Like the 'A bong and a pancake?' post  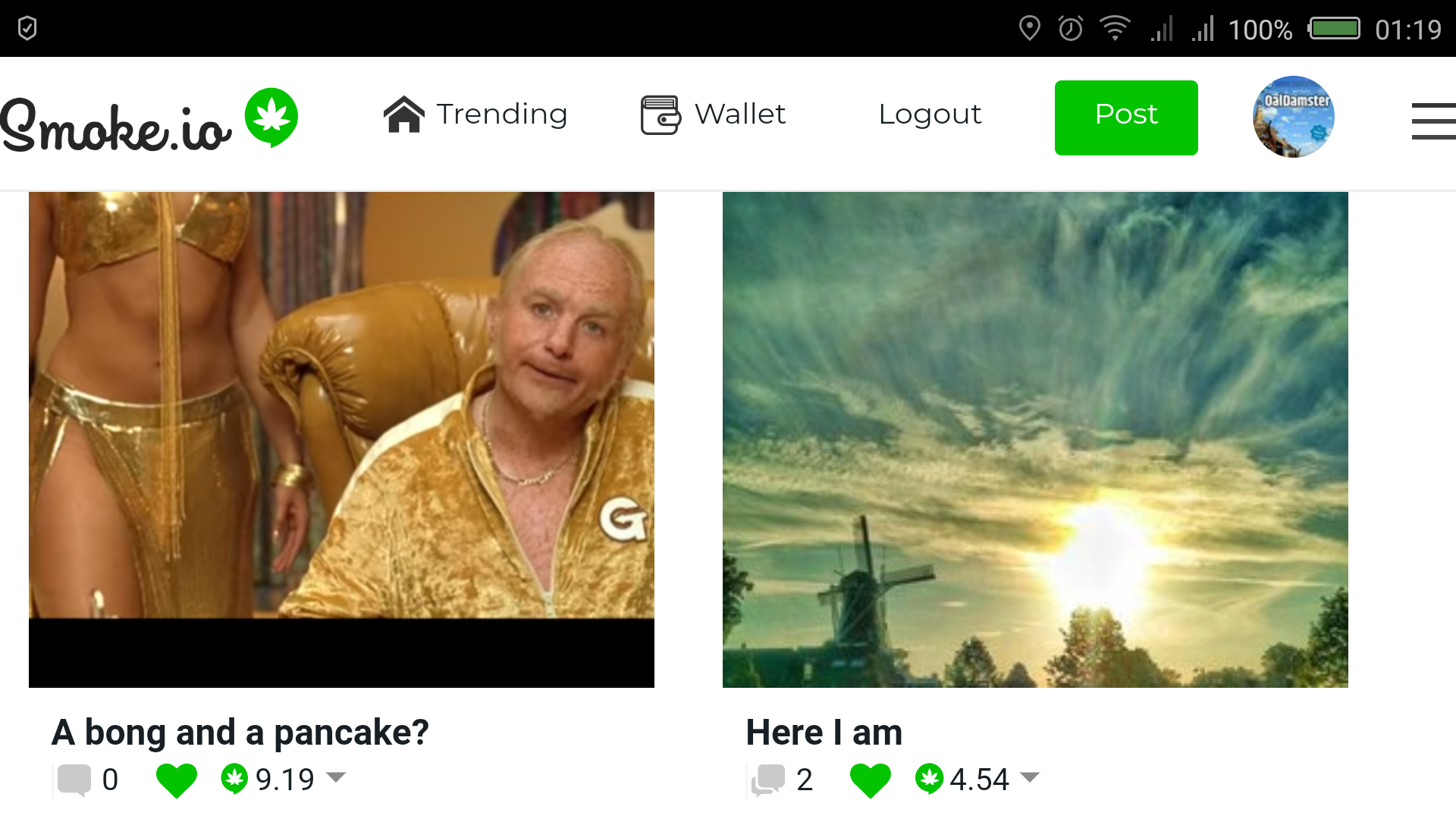[x=176, y=780]
